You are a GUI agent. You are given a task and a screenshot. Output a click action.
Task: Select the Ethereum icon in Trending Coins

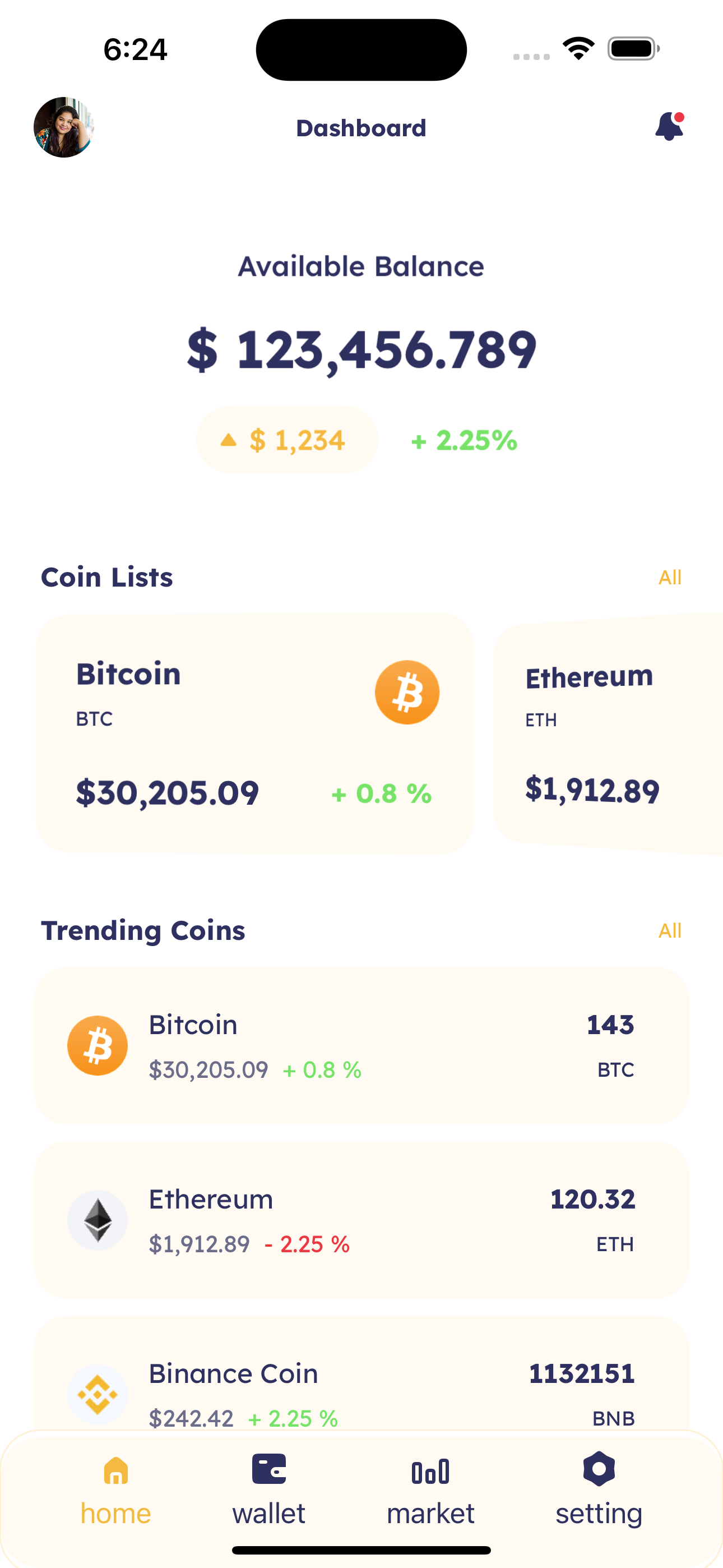click(98, 1220)
